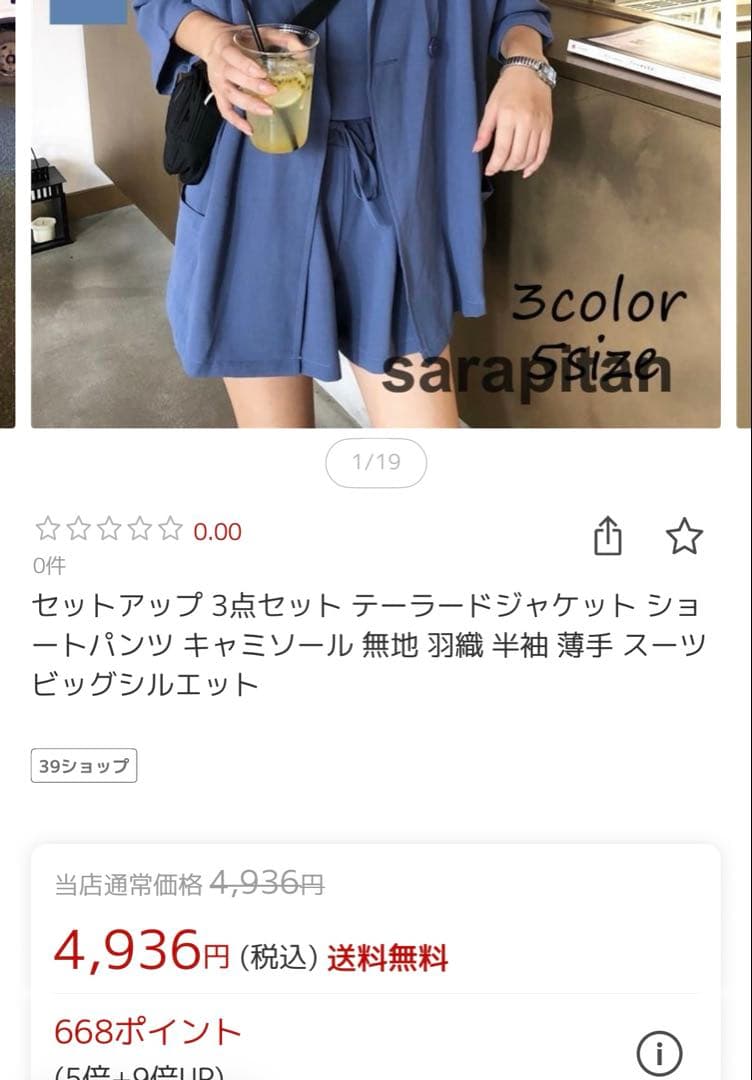This screenshot has width=752, height=1080.
Task: View the zero-star review rating
Action: (138, 531)
